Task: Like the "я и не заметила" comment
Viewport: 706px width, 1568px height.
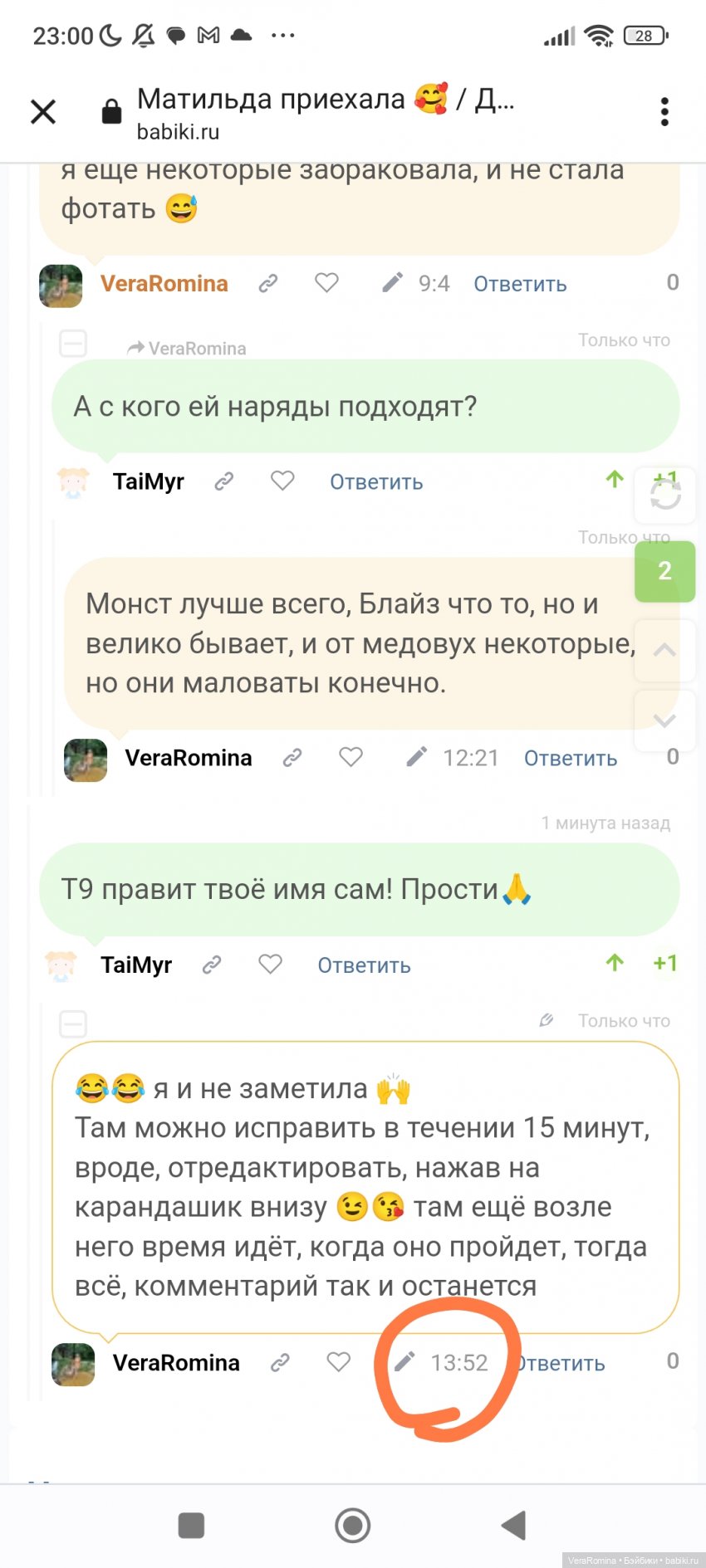Action: (338, 1361)
